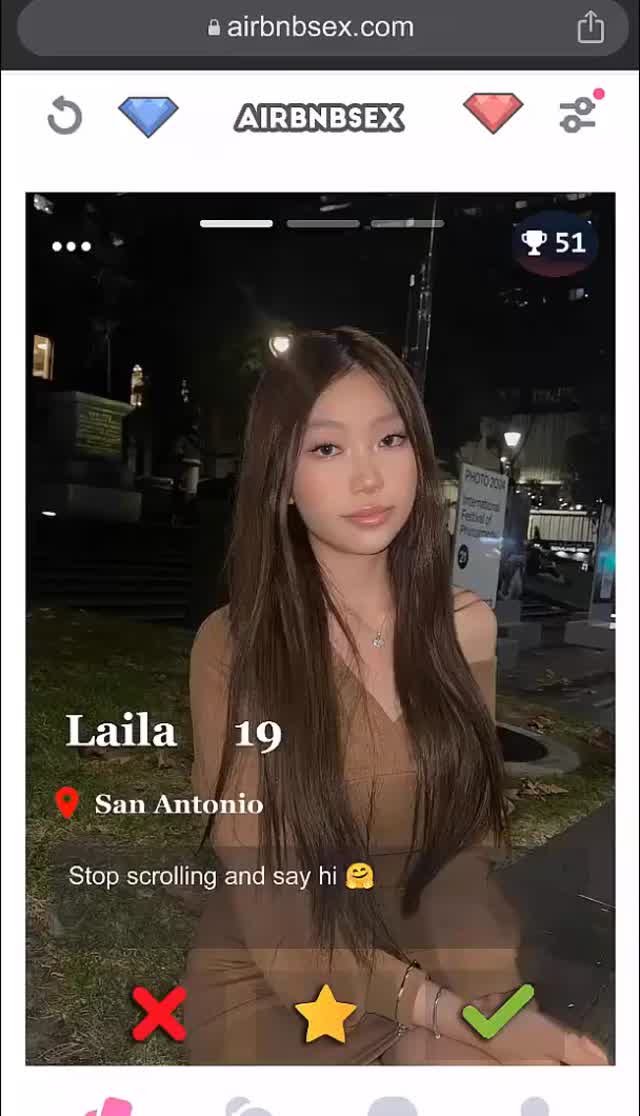Image resolution: width=640 pixels, height=1116 pixels.
Task: Open the blue diamond icon
Action: tap(148, 116)
